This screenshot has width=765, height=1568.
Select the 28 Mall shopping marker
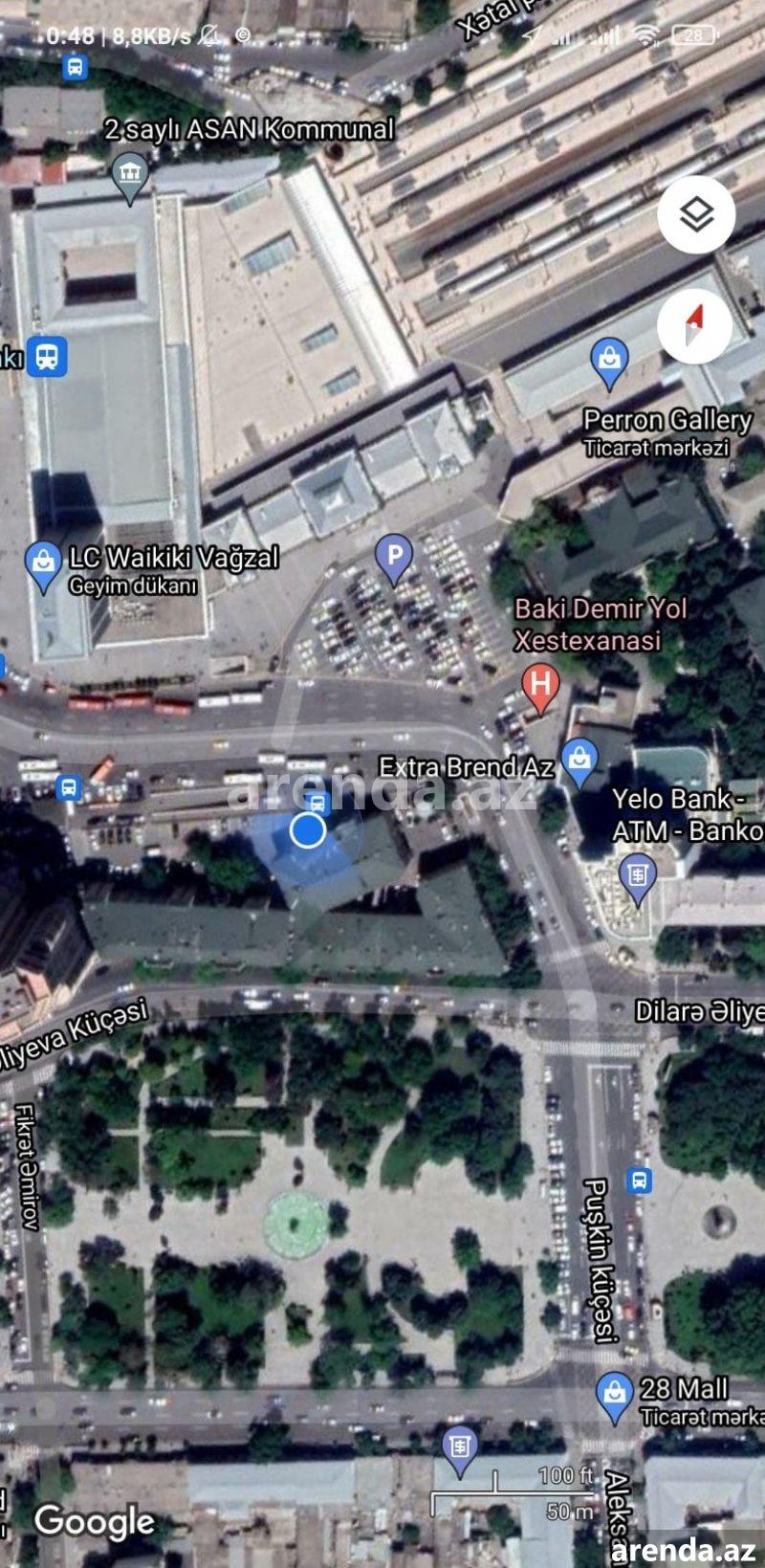pyautogui.click(x=614, y=1398)
